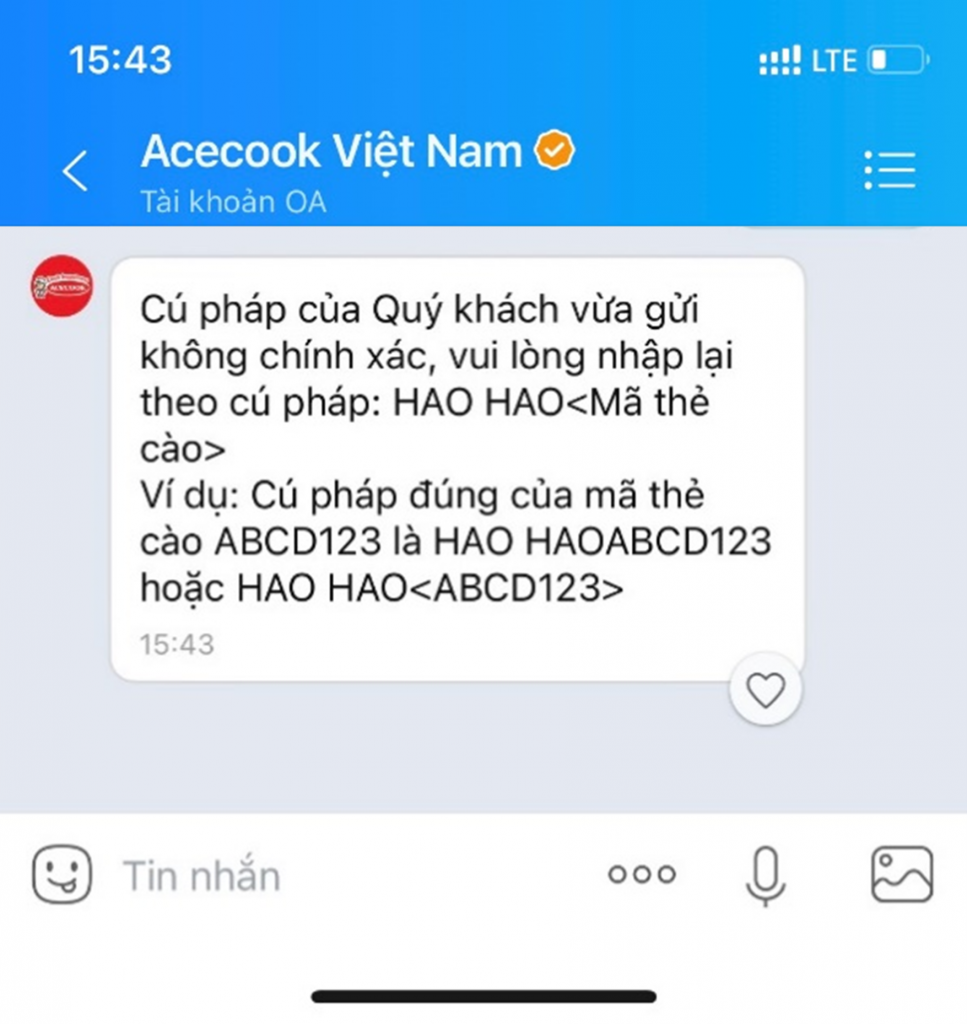React with heart to the message
Image resolution: width=967 pixels, height=1024 pixels.
click(x=766, y=690)
